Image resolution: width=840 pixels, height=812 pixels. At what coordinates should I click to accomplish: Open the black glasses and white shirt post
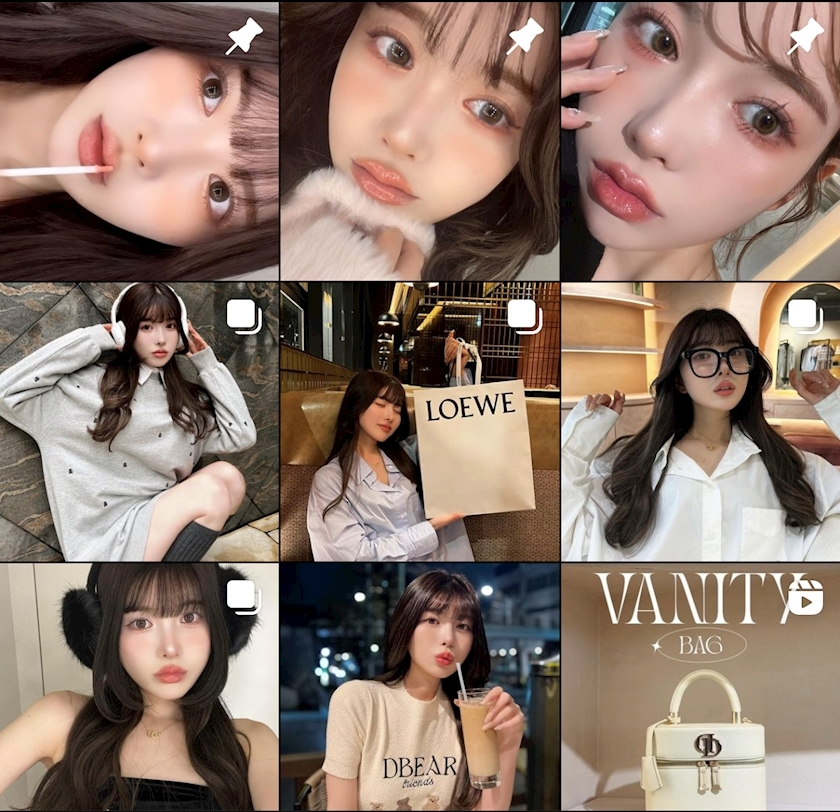coord(700,421)
